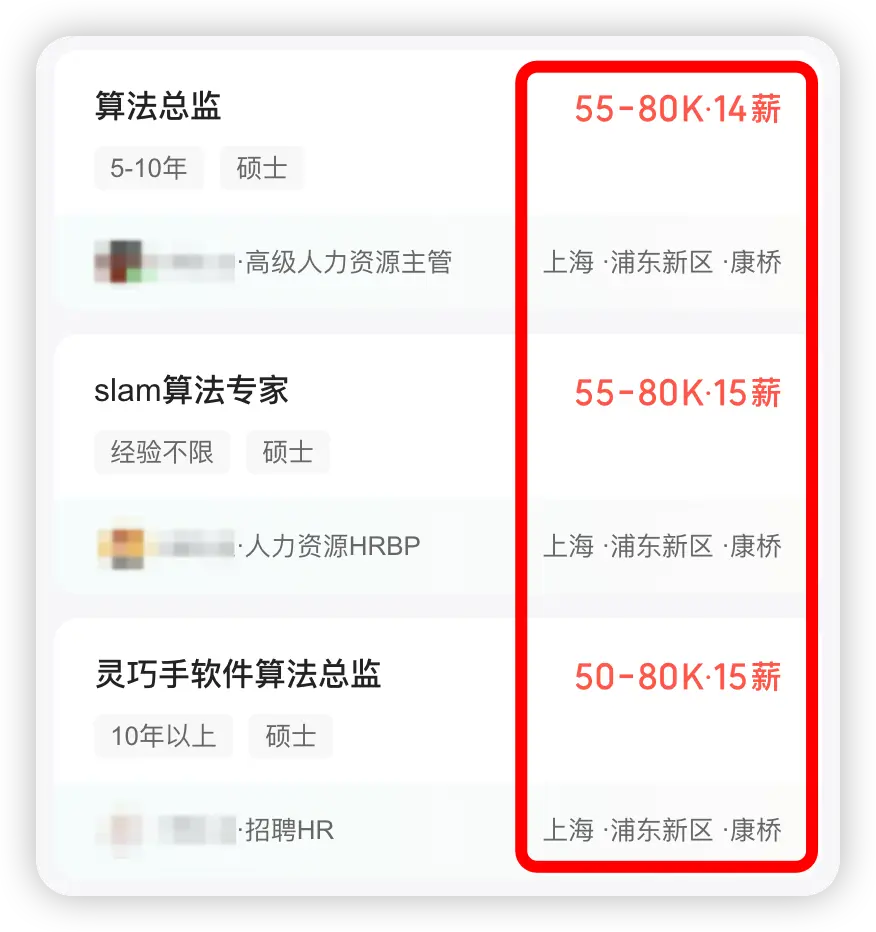Select the 灵巧手软件算法总监 position
The image size is (876, 932).
coord(238,675)
